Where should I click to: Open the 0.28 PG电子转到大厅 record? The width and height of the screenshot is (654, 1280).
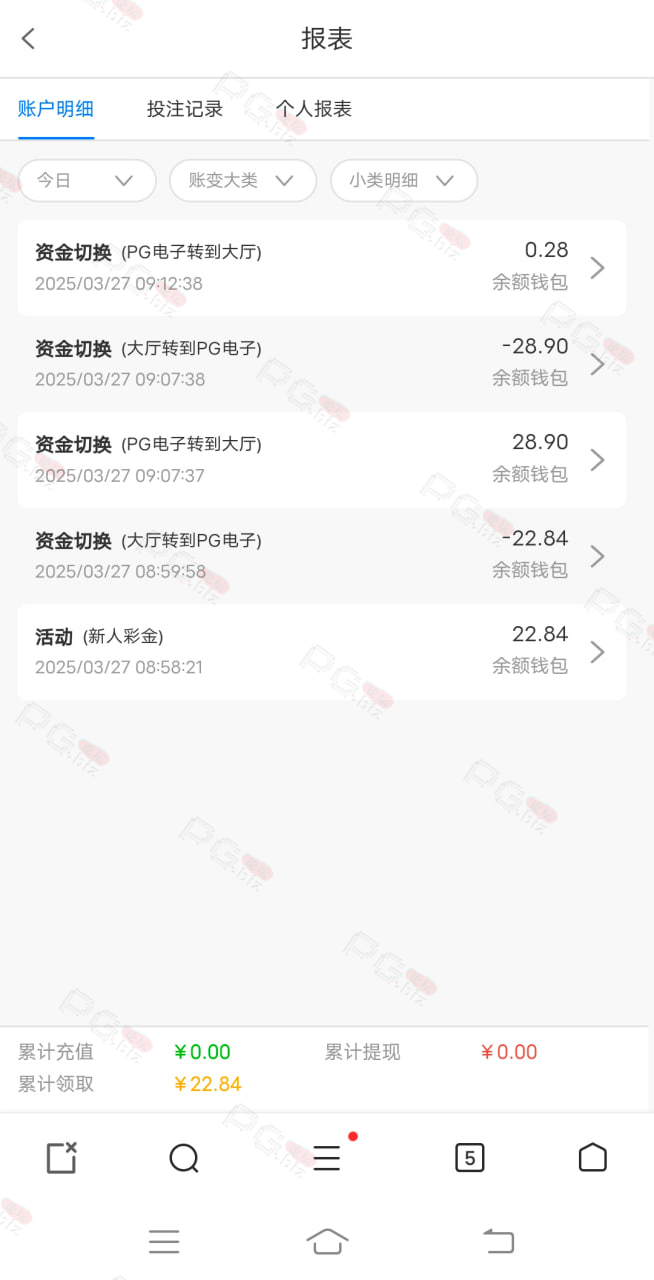tap(322, 268)
